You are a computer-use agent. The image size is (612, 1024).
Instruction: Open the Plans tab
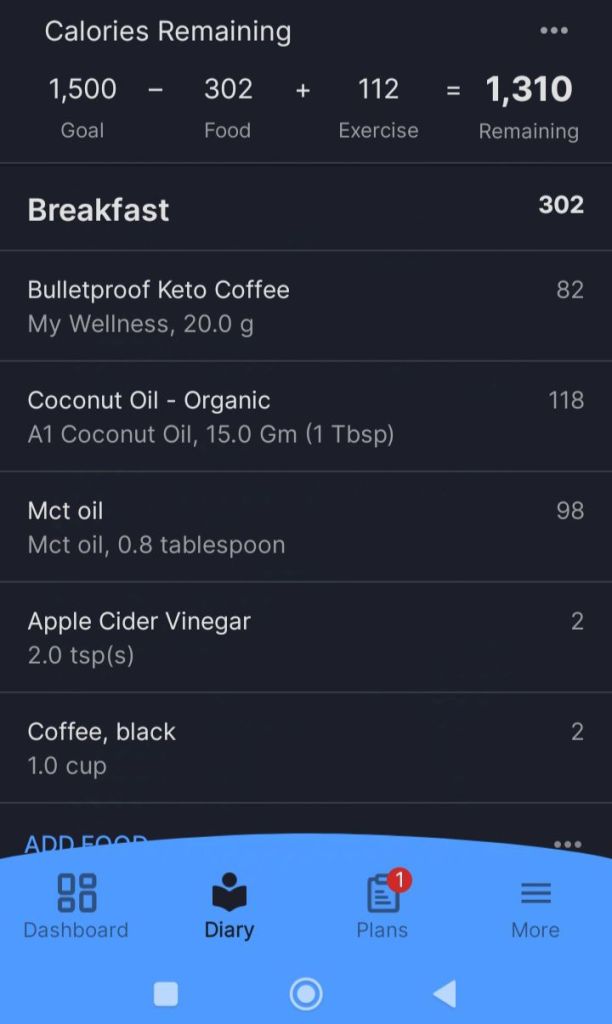coord(382,906)
